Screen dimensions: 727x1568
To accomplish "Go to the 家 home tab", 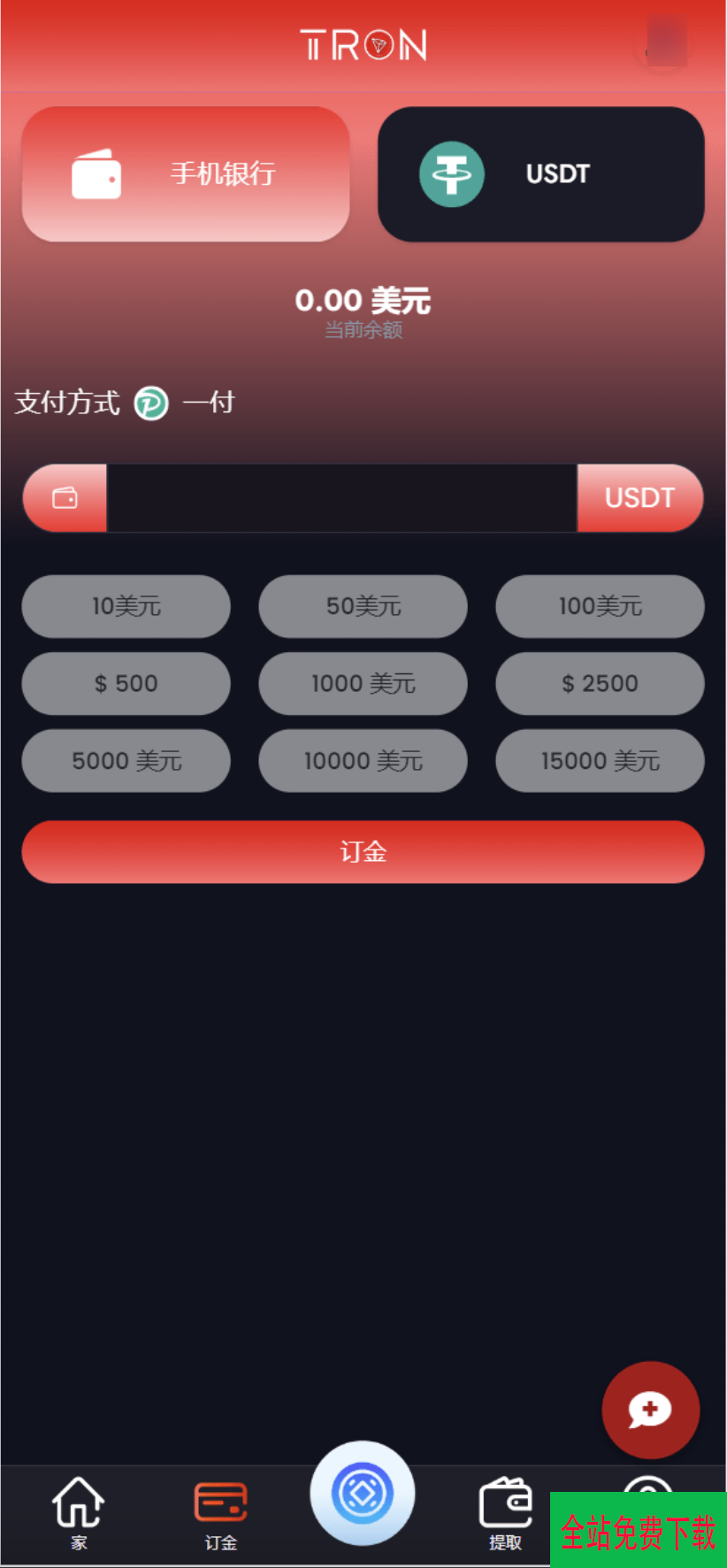I will [x=79, y=1511].
